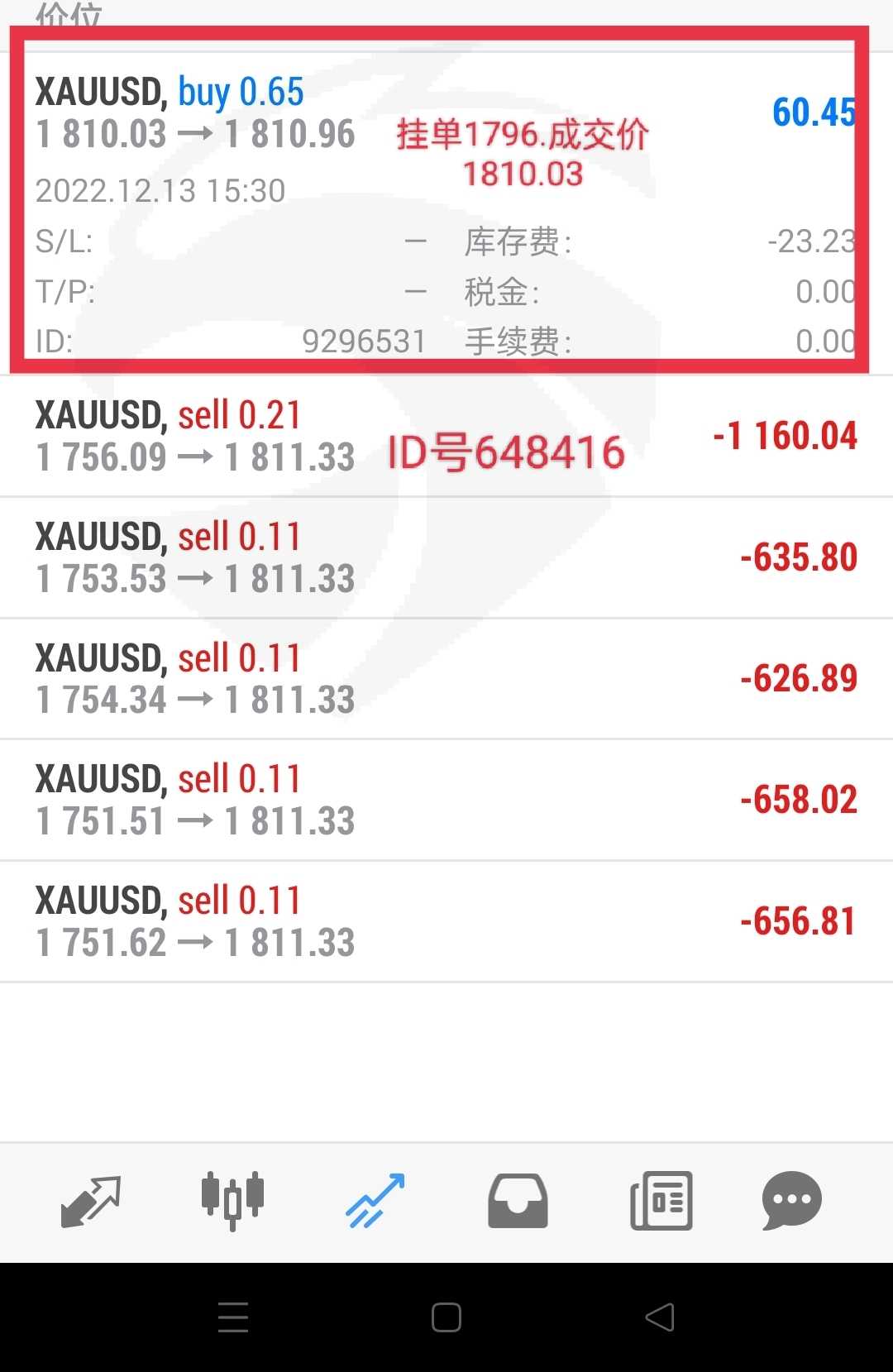Image resolution: width=893 pixels, height=1372 pixels.
Task: Open the candlestick Chart tab
Action: coord(232,1201)
